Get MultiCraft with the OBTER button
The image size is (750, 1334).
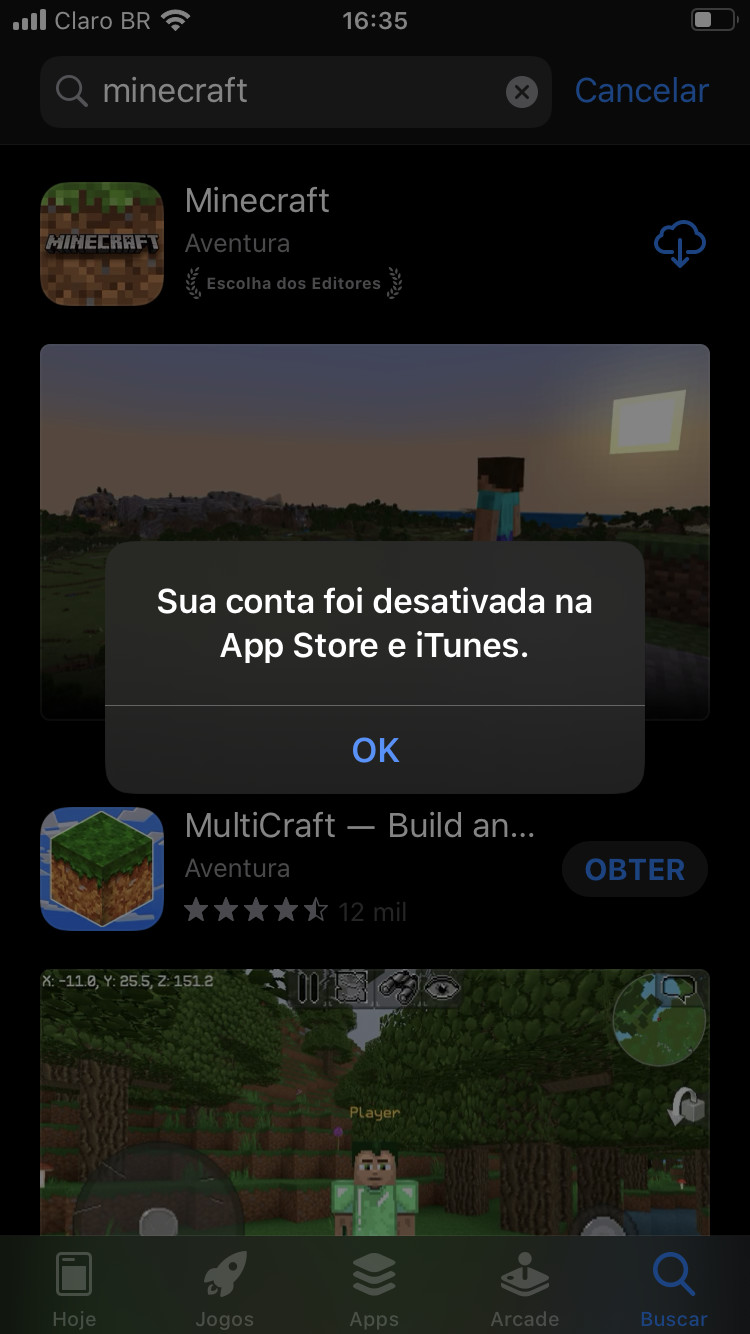[x=634, y=869]
